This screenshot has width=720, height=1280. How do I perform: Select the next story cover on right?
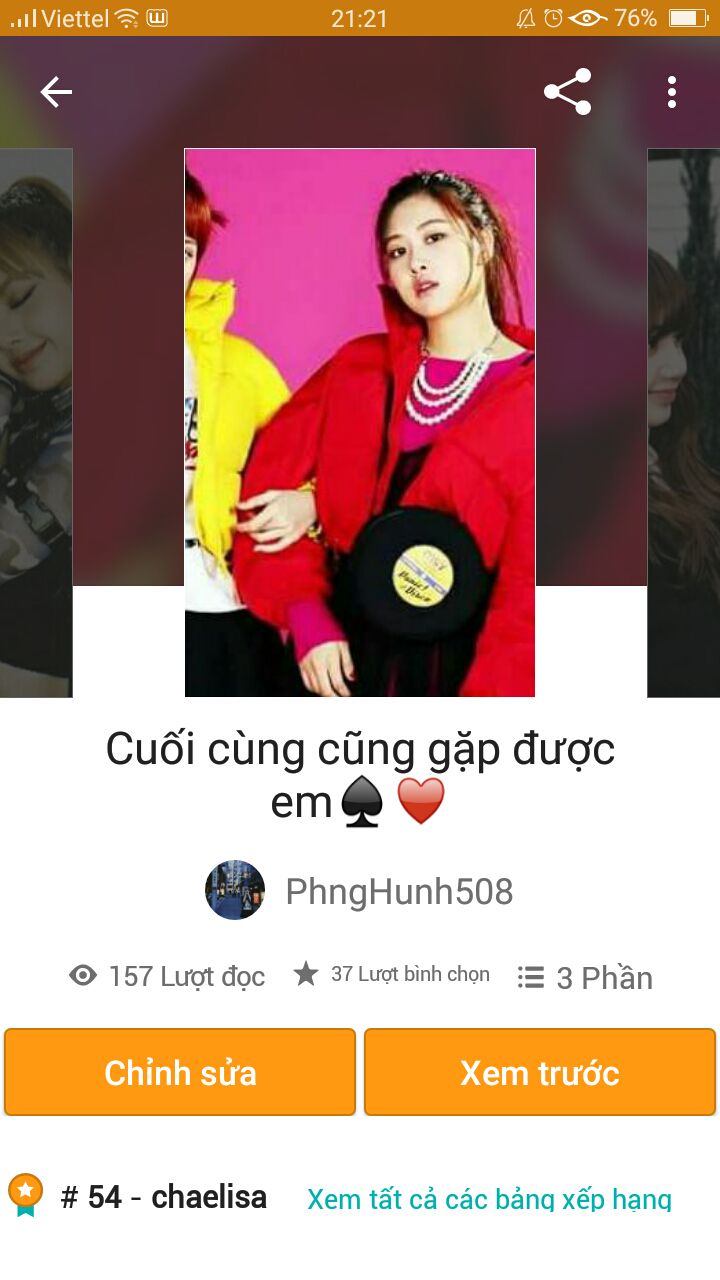(x=684, y=422)
